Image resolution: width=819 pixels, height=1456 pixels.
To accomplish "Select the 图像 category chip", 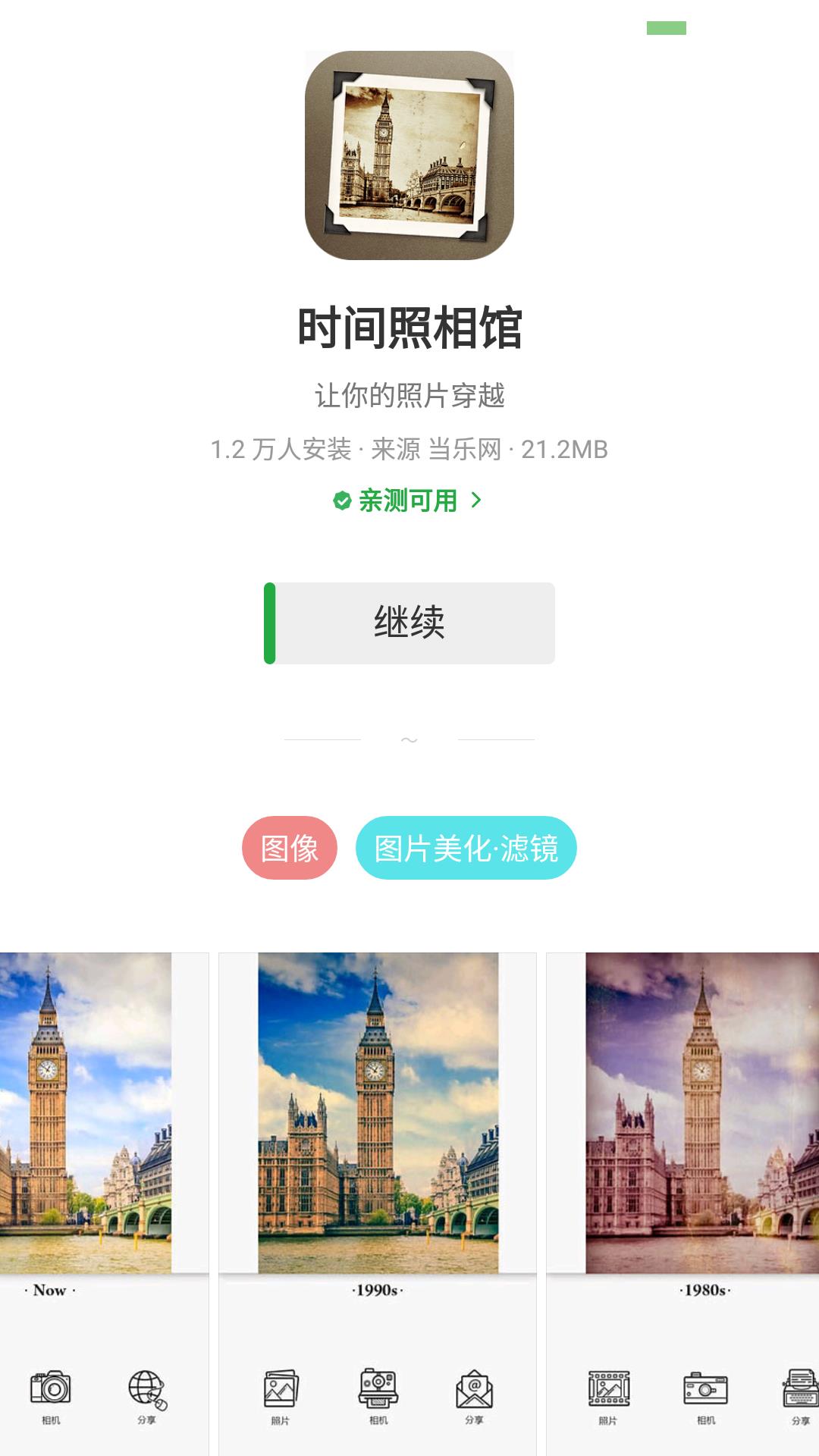I will [x=289, y=848].
